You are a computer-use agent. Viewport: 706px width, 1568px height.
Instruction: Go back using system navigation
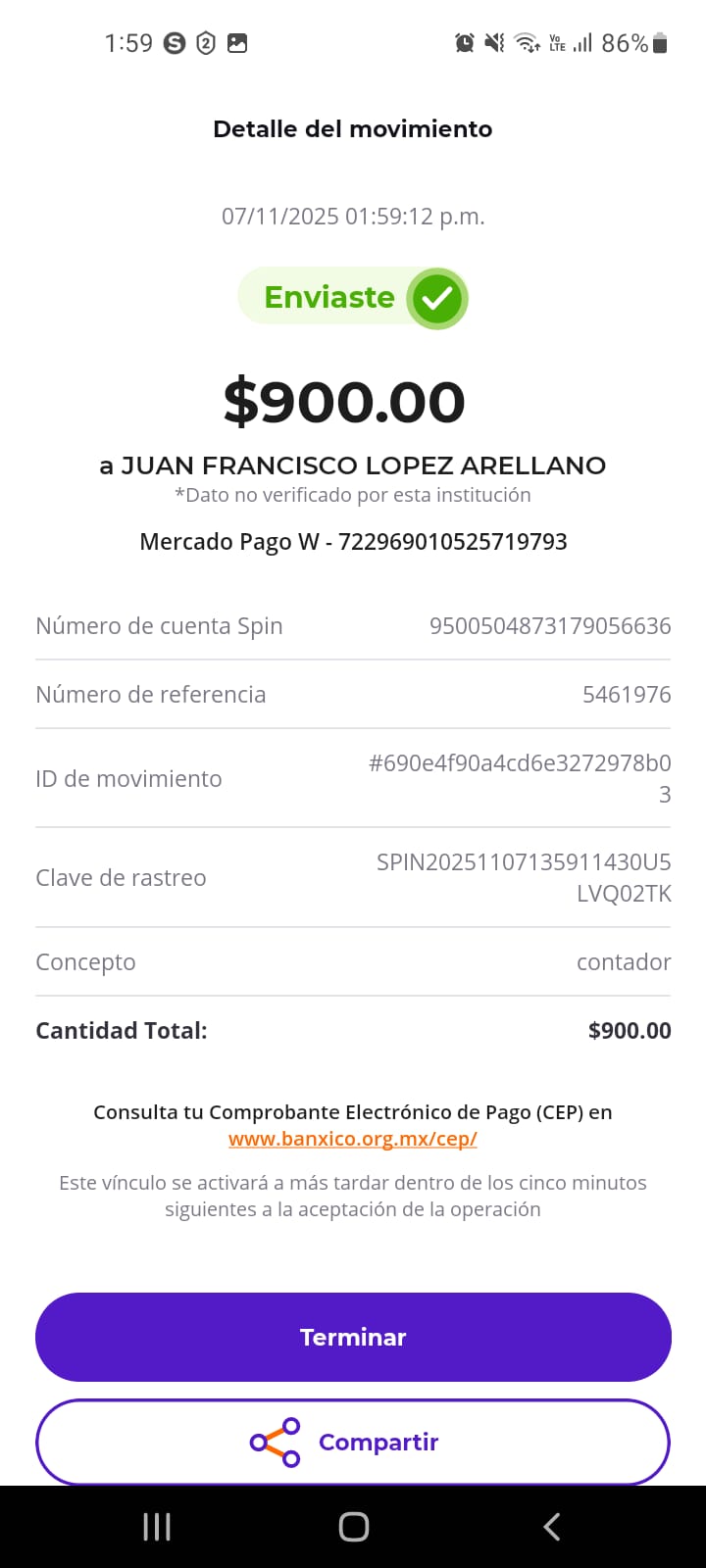pos(551,1526)
